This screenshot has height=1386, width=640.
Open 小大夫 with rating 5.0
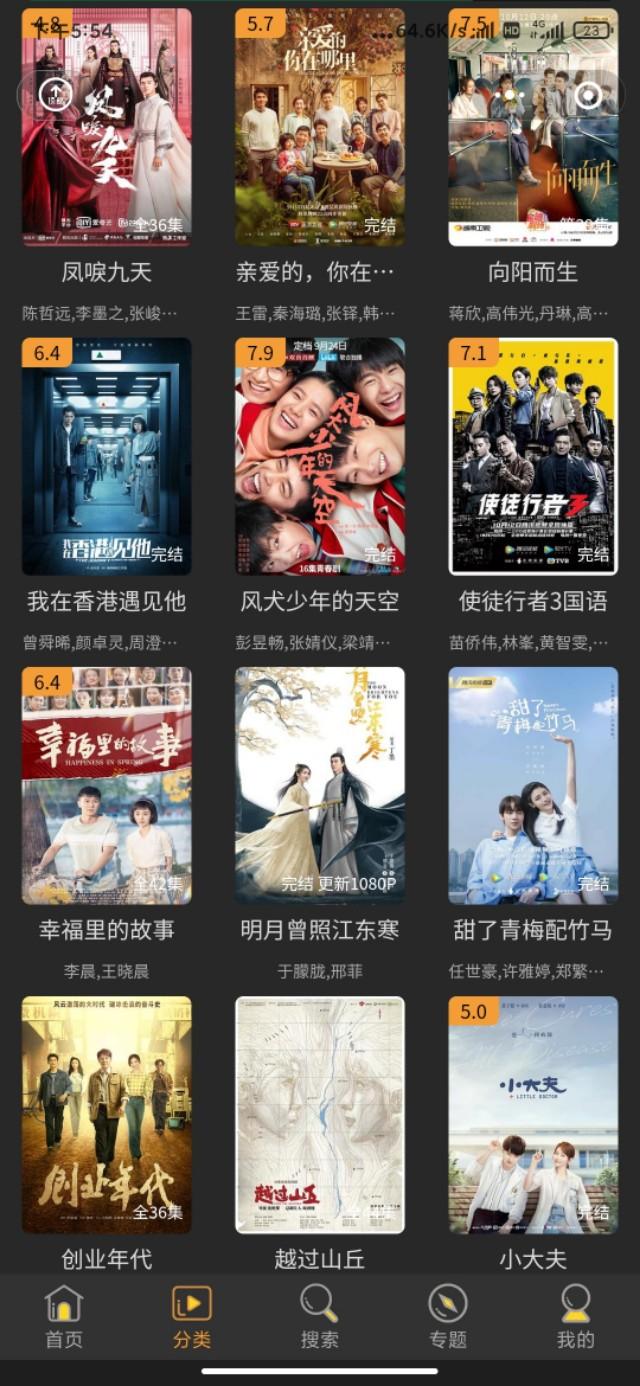point(533,1114)
